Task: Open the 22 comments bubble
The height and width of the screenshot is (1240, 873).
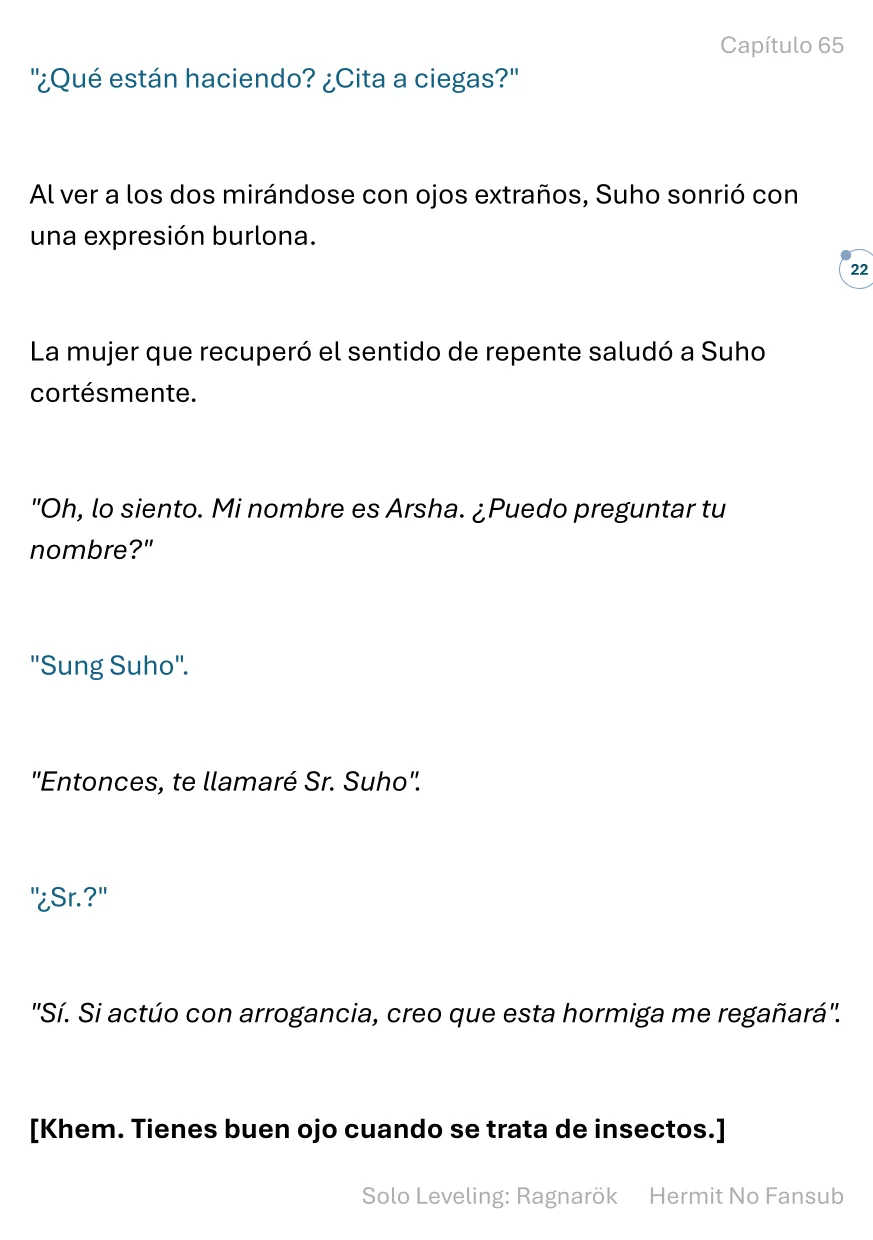Action: (857, 269)
